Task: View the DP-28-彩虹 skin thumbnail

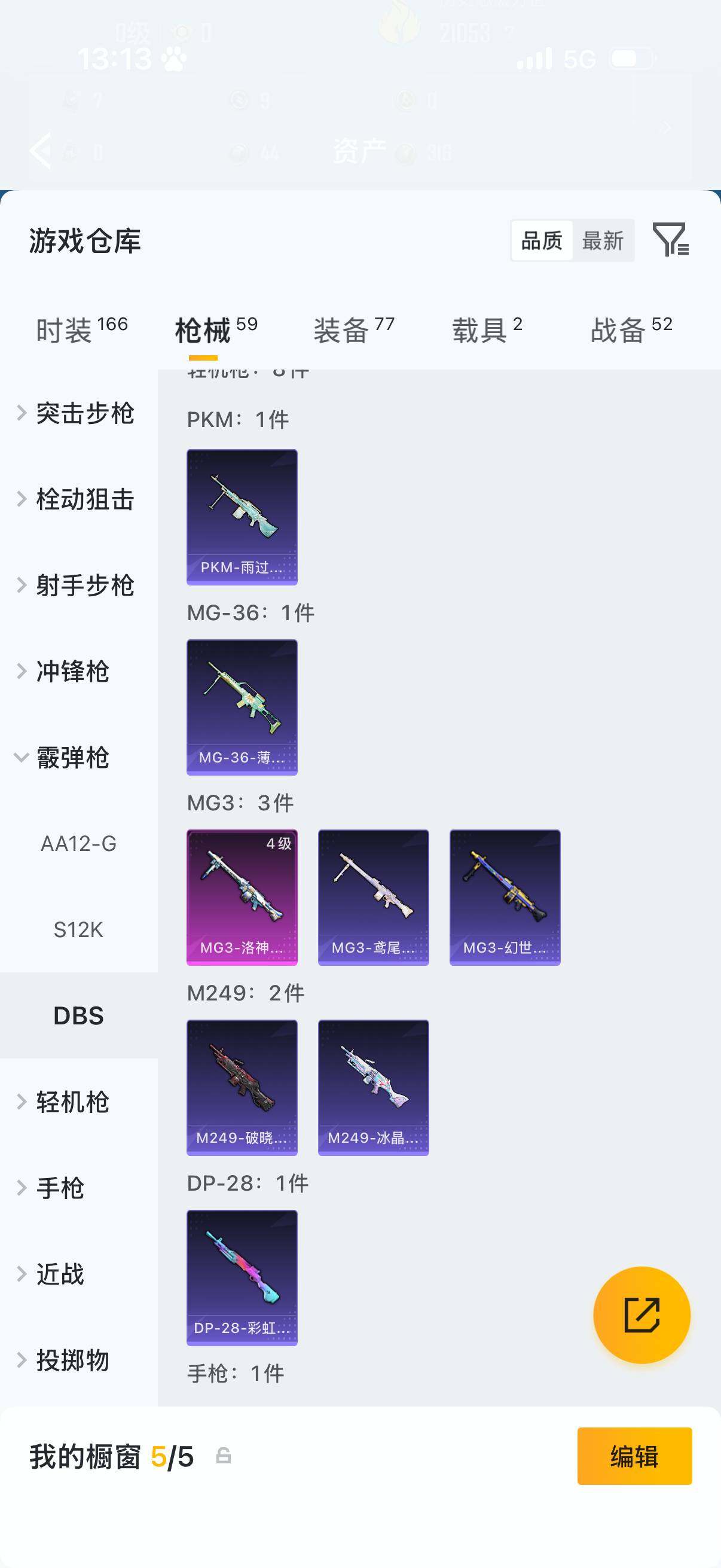Action: [x=242, y=1277]
